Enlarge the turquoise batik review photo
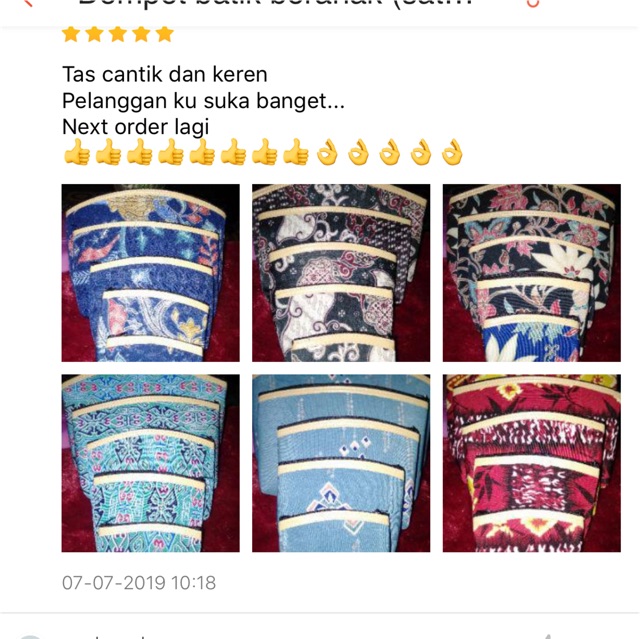This screenshot has height=639, width=640. (x=150, y=463)
